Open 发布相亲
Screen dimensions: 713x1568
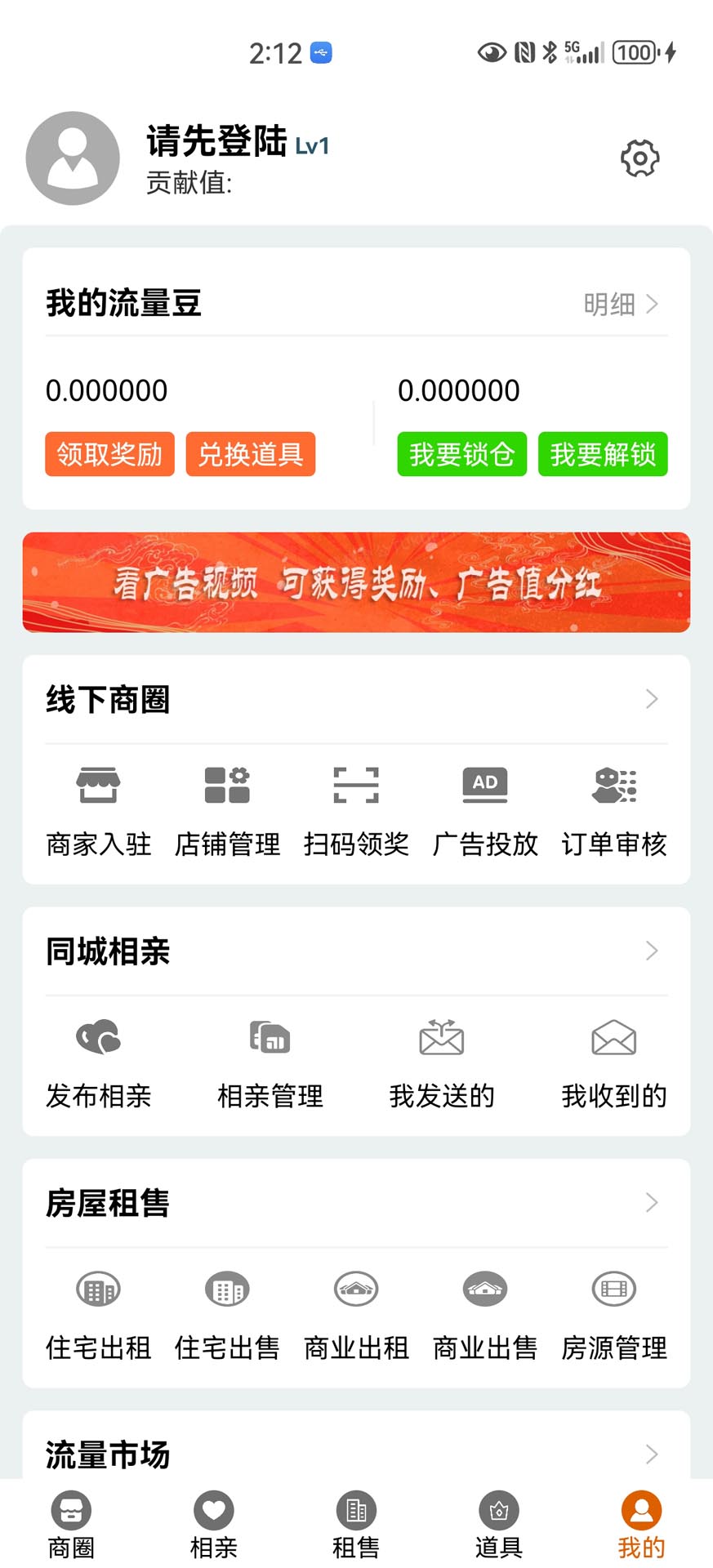[98, 1061]
